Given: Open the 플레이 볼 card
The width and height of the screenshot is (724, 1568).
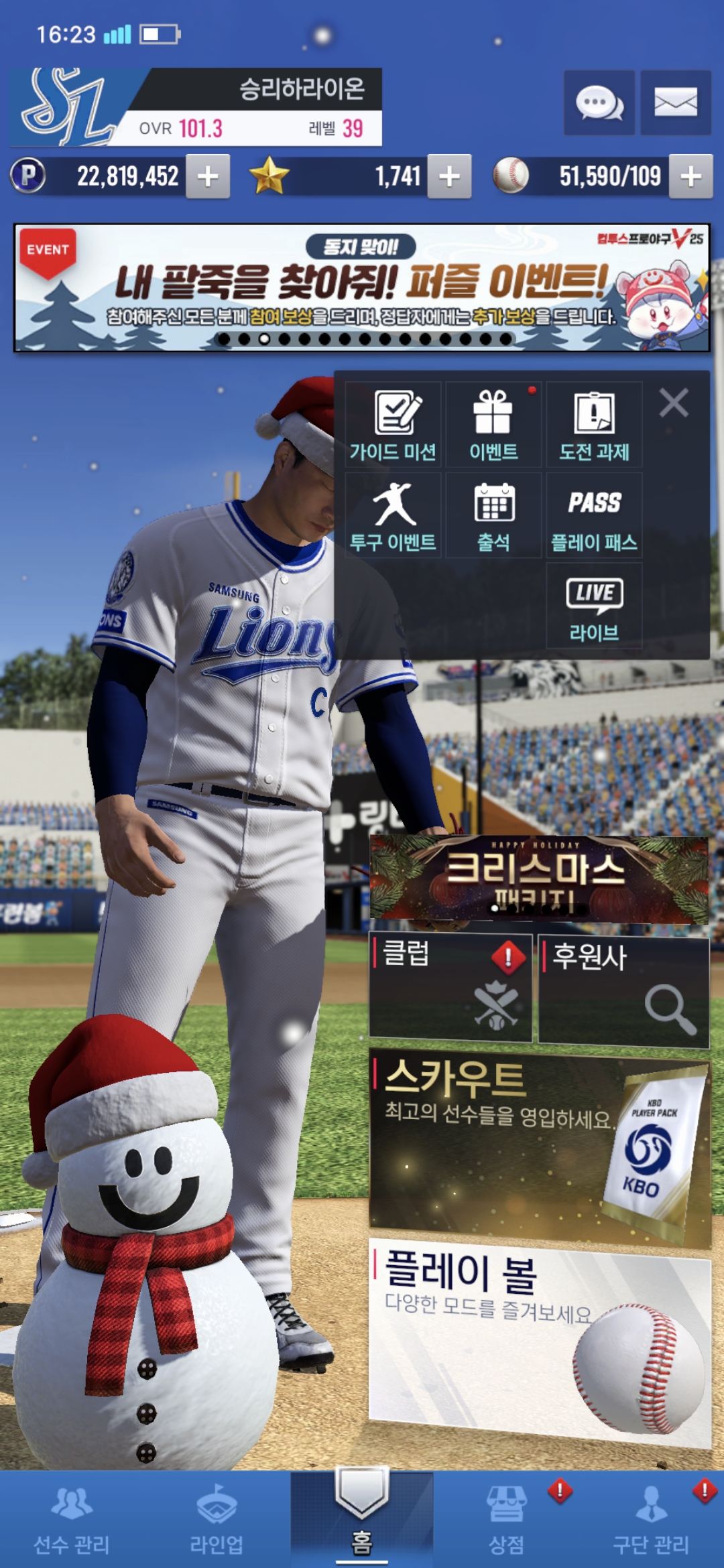Looking at the screenshot, I should point(538,1340).
